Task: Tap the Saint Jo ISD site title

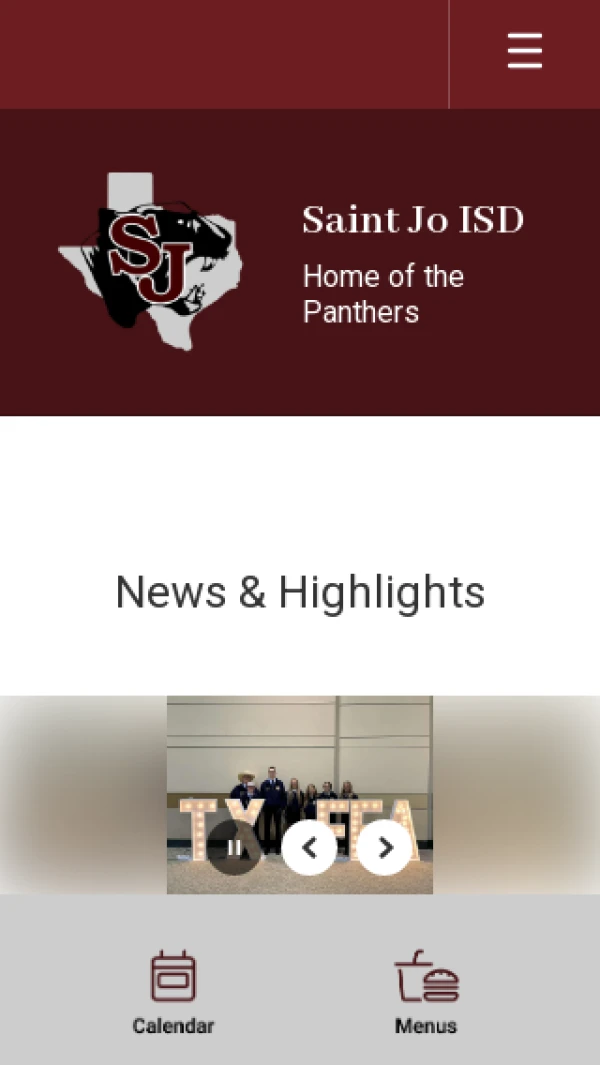Action: pyautogui.click(x=412, y=220)
